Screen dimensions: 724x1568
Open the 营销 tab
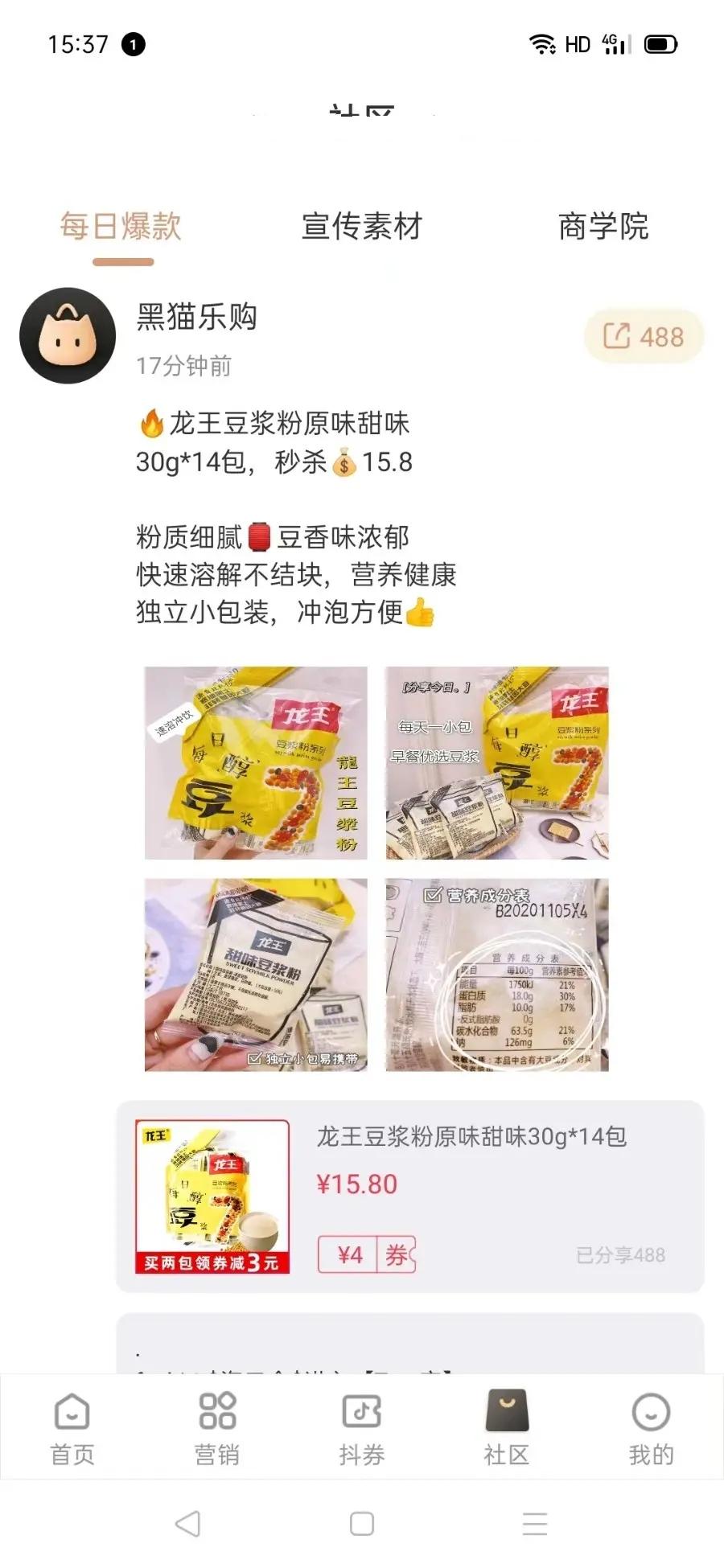tap(217, 1430)
